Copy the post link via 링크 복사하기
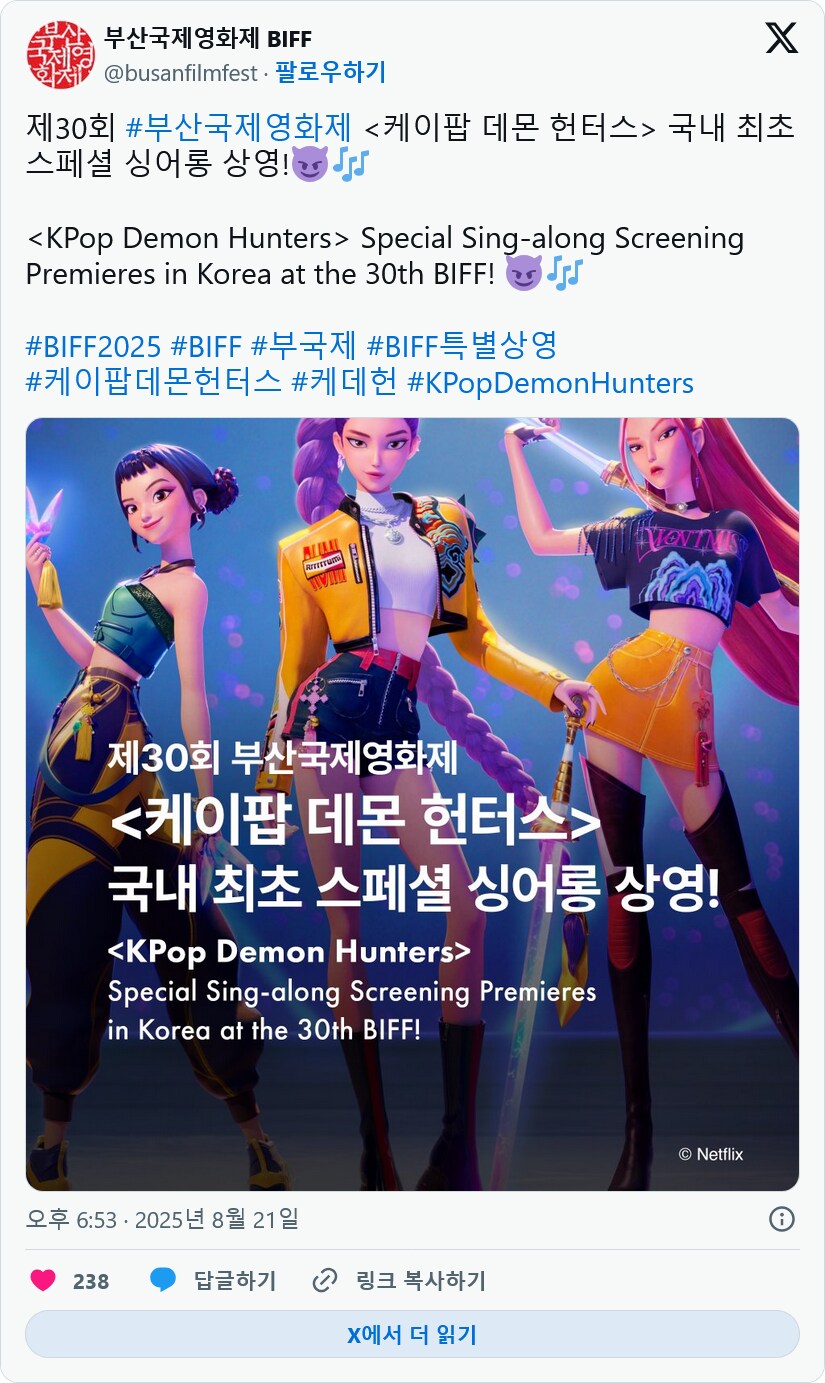Screen dimensions: 825x1383 [399, 1280]
